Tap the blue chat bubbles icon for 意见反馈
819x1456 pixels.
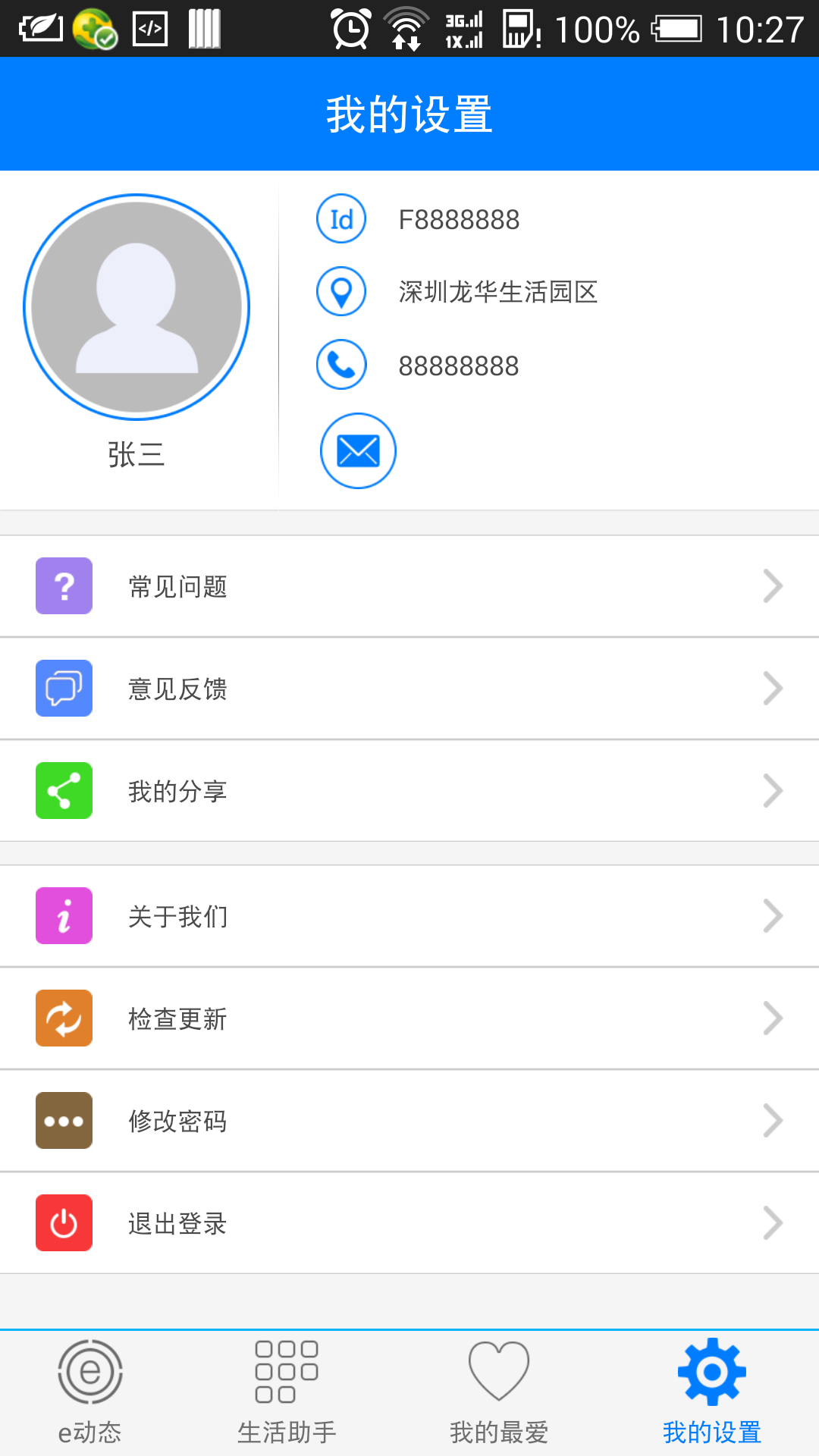[x=64, y=689]
